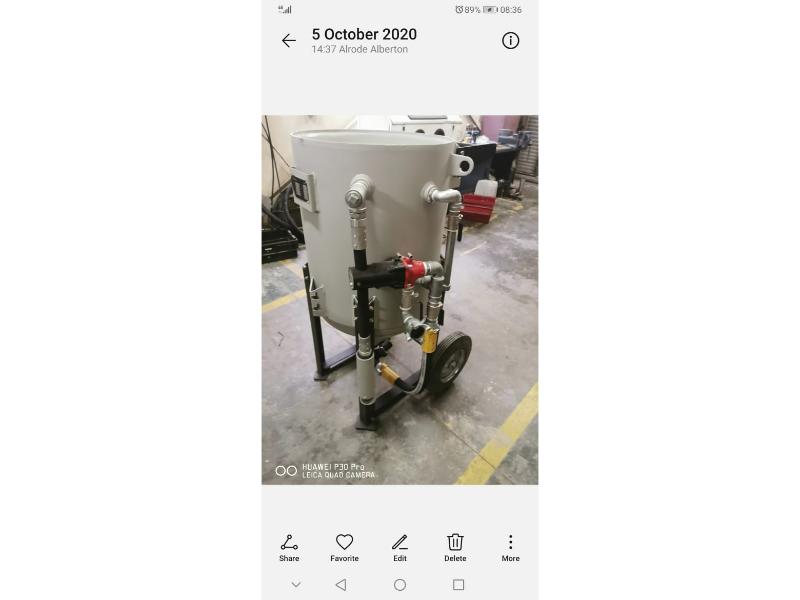Edit this photo
The height and width of the screenshot is (600, 800).
point(400,547)
